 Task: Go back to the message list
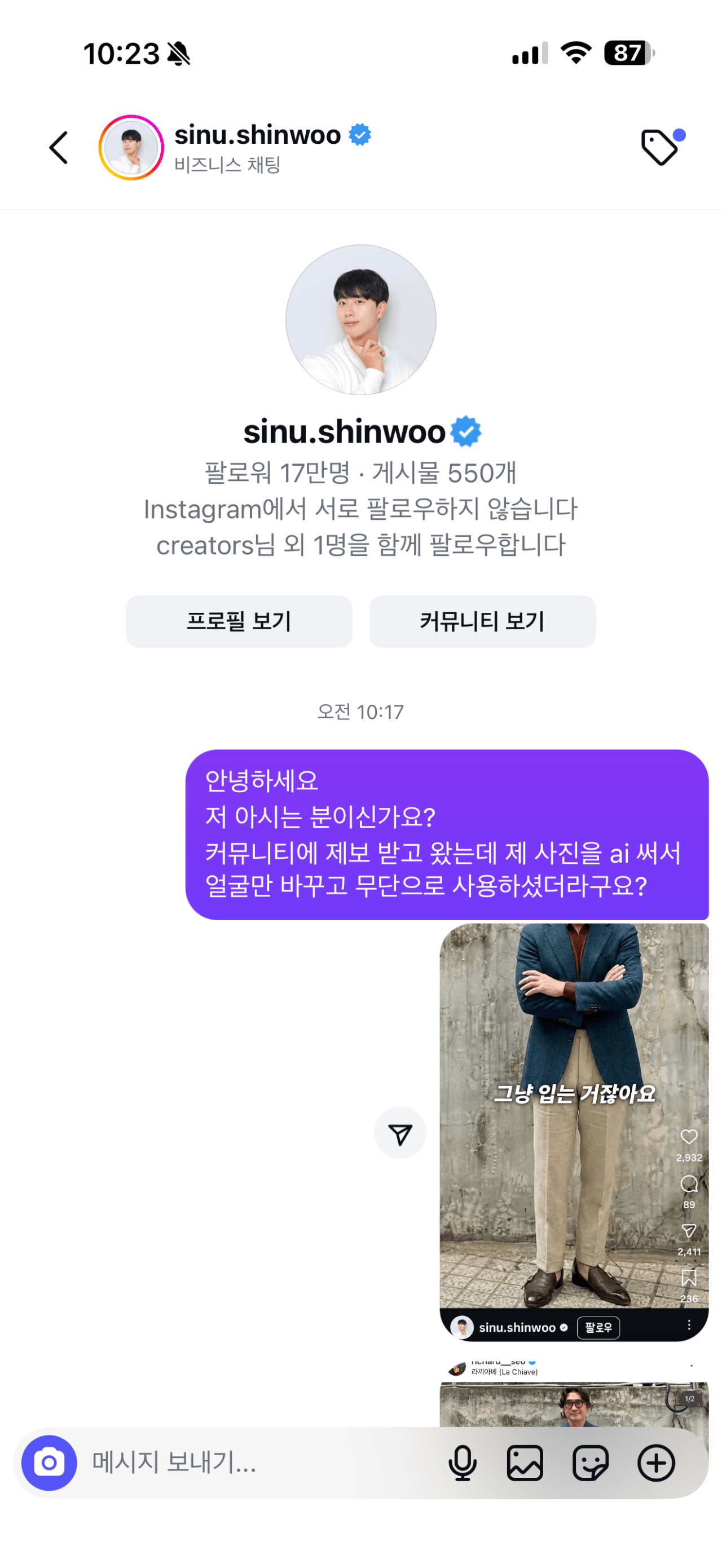(x=59, y=148)
